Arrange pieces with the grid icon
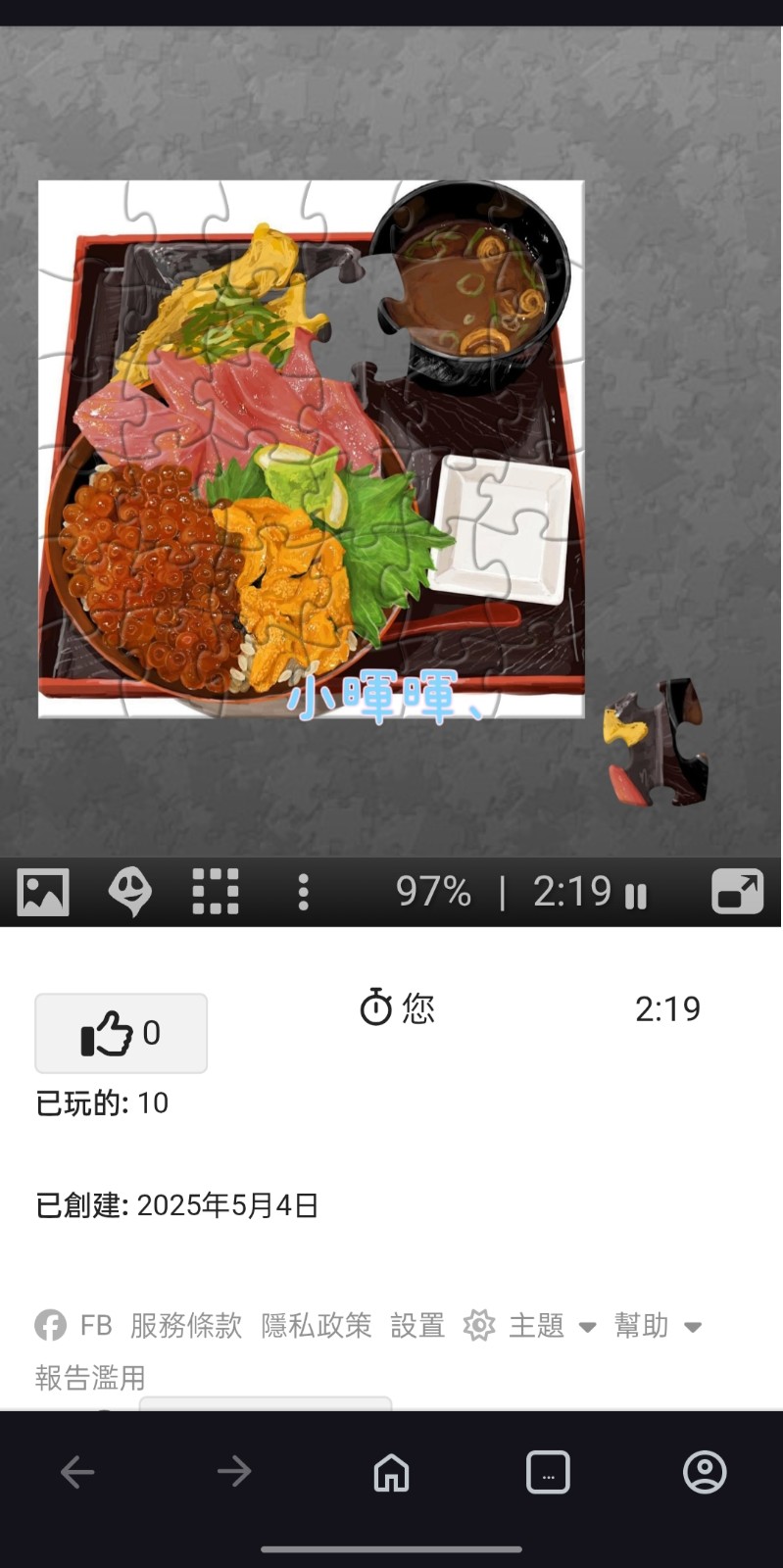This screenshot has width=783, height=1568. point(216,892)
